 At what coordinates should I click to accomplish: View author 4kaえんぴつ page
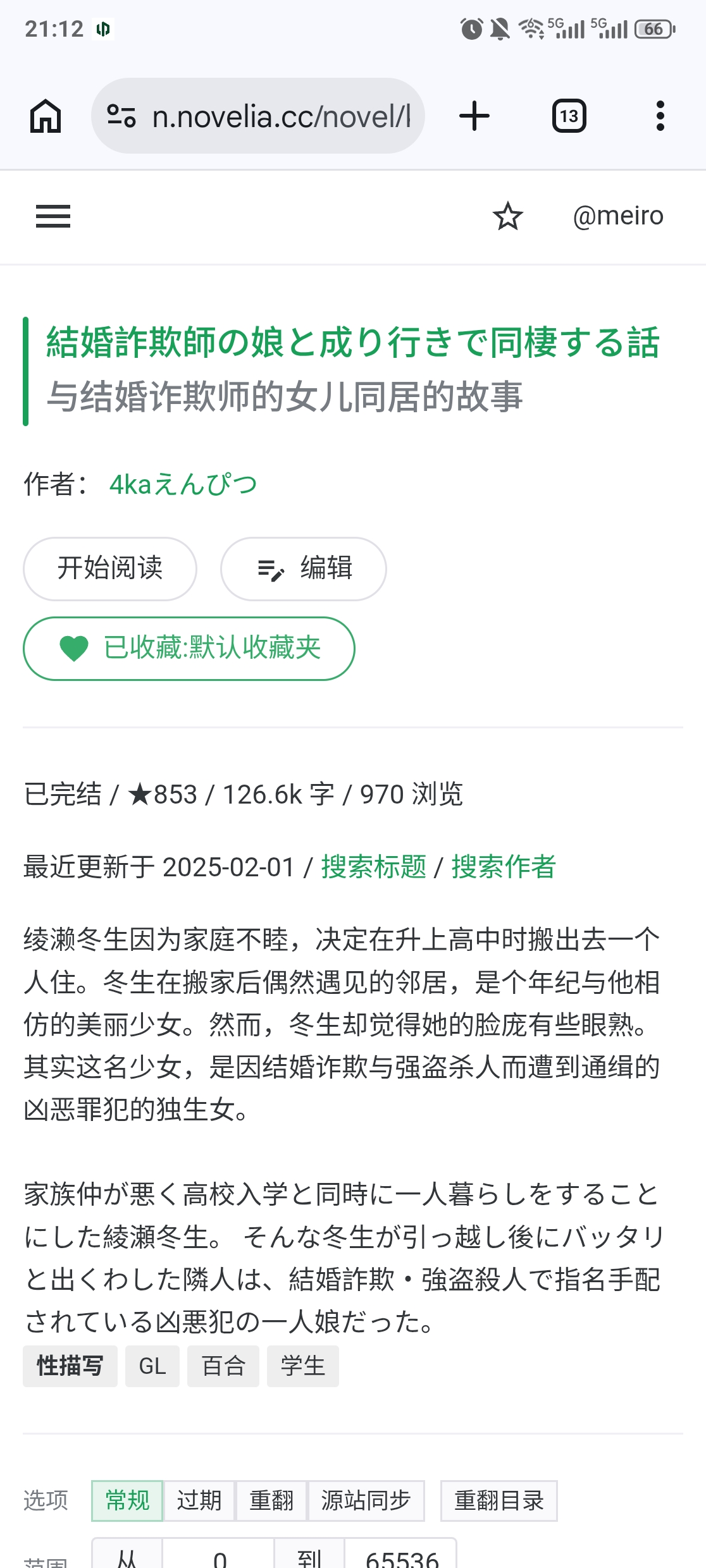[183, 484]
